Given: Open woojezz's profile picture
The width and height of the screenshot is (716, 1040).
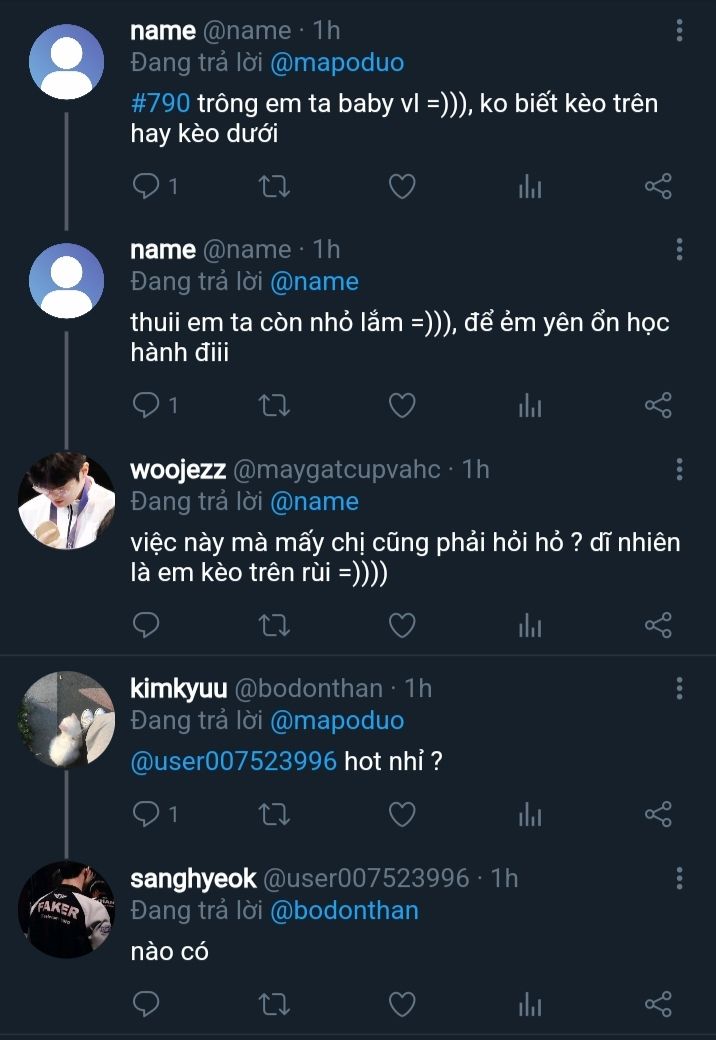Looking at the screenshot, I should click(x=67, y=501).
